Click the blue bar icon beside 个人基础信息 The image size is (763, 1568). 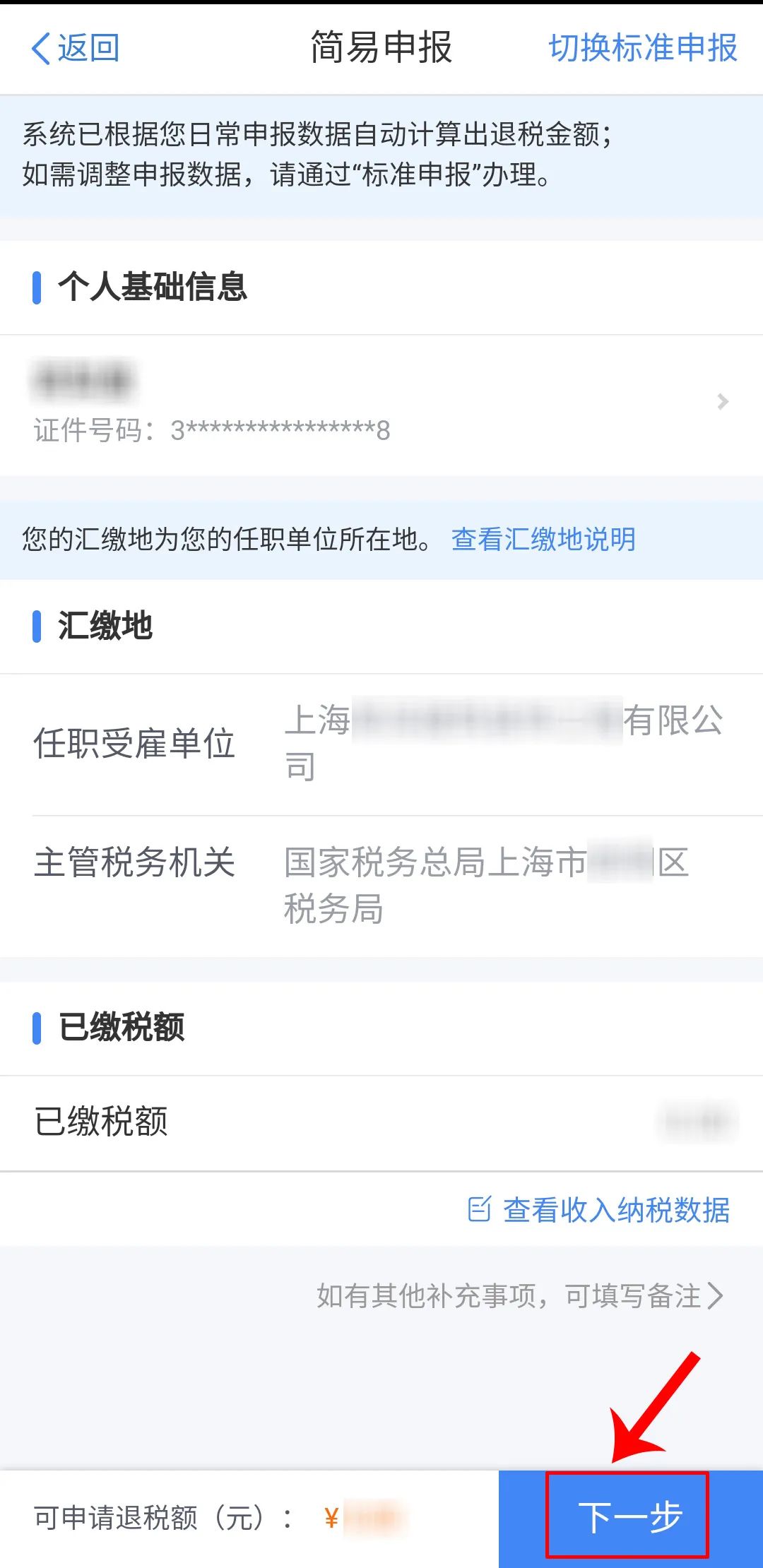(x=35, y=287)
